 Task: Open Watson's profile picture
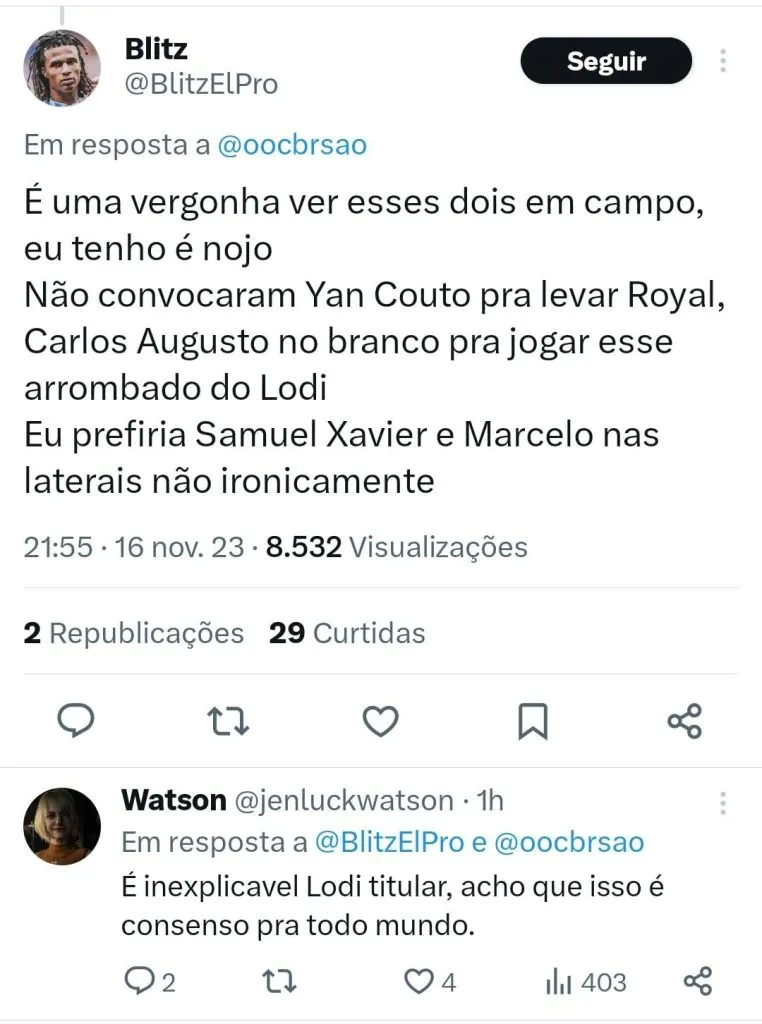[62, 826]
